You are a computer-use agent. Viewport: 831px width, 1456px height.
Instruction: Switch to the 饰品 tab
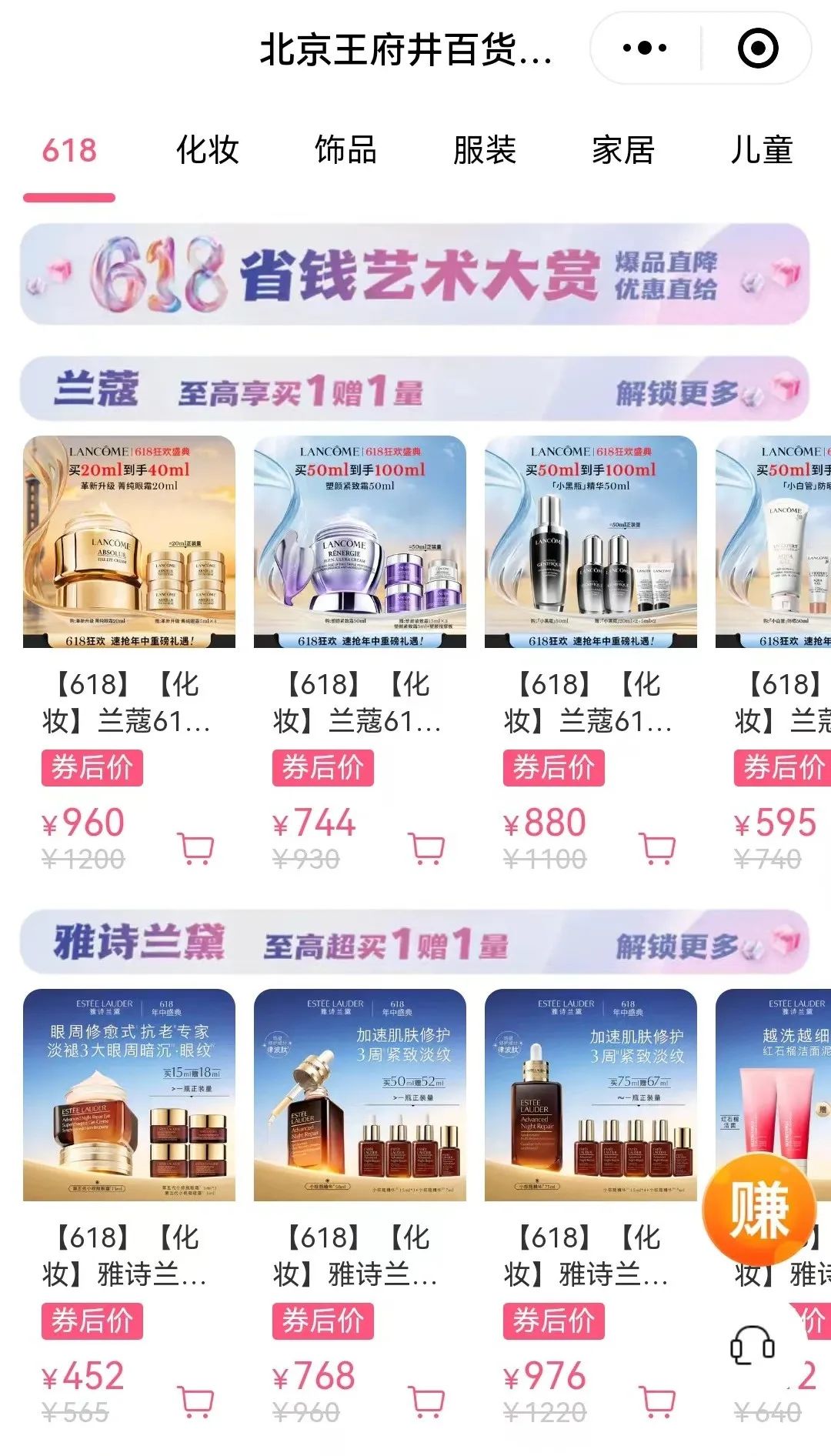point(345,150)
